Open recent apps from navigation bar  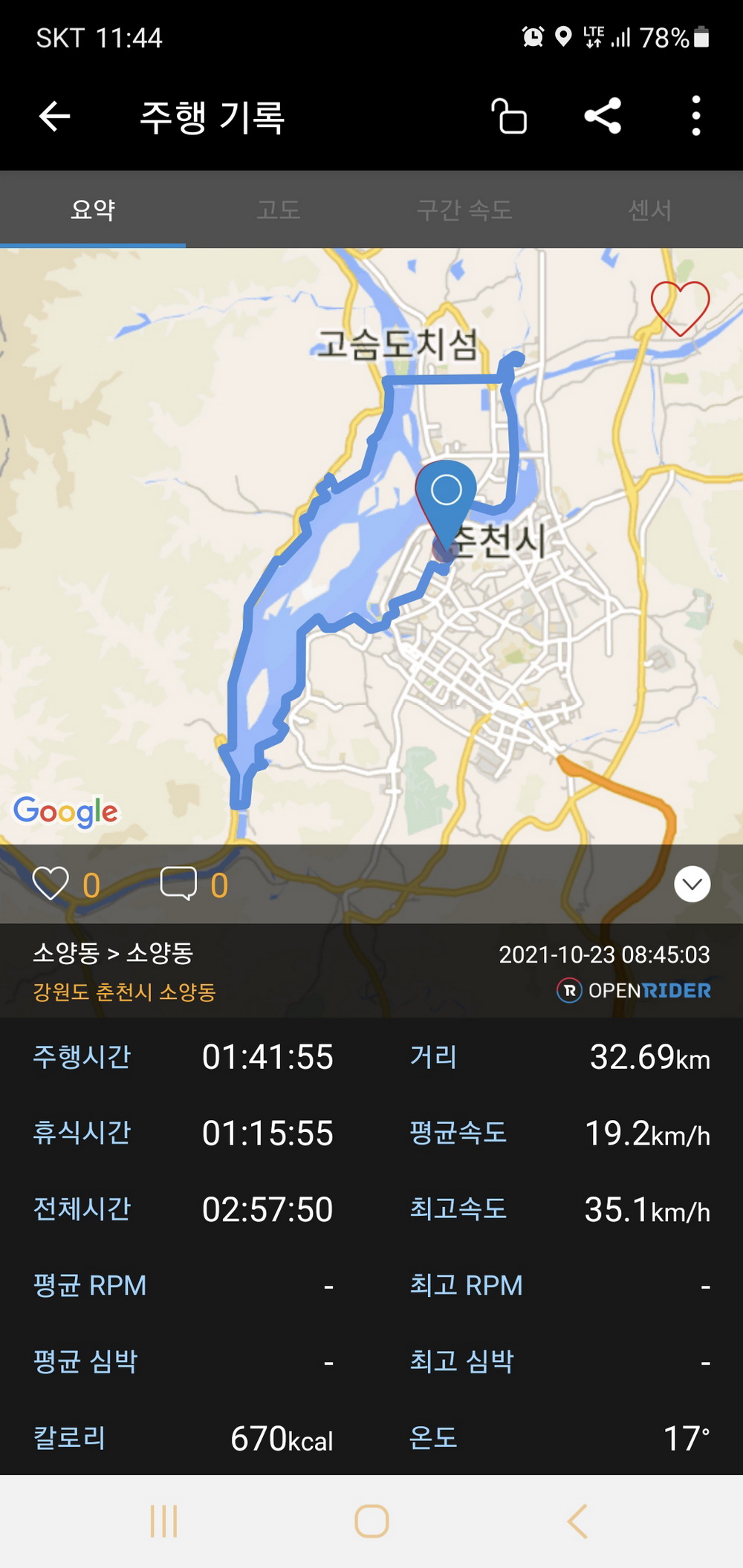pos(163,1520)
